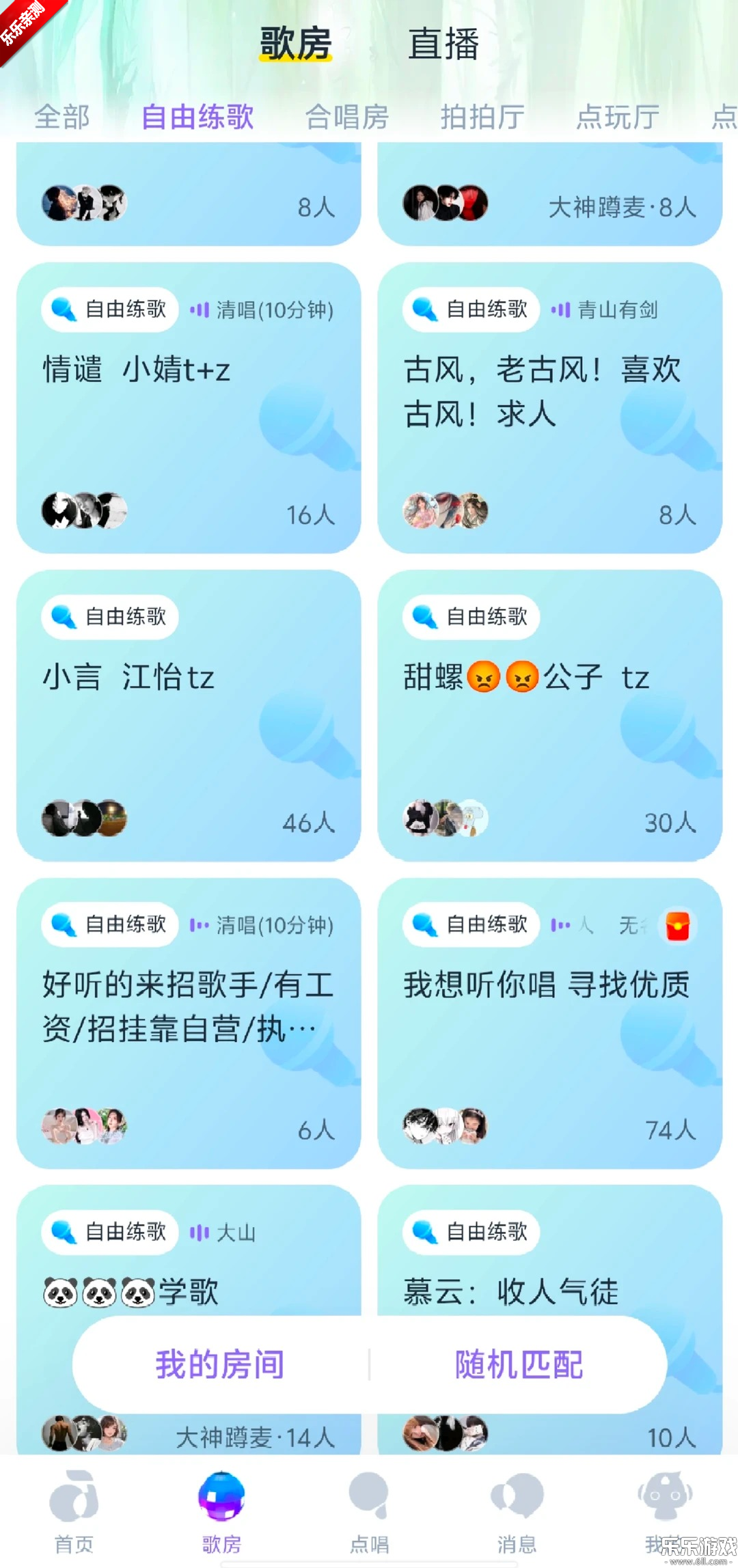Tap the 我的房间 button
This screenshot has height=1568, width=738.
pyautogui.click(x=220, y=1364)
